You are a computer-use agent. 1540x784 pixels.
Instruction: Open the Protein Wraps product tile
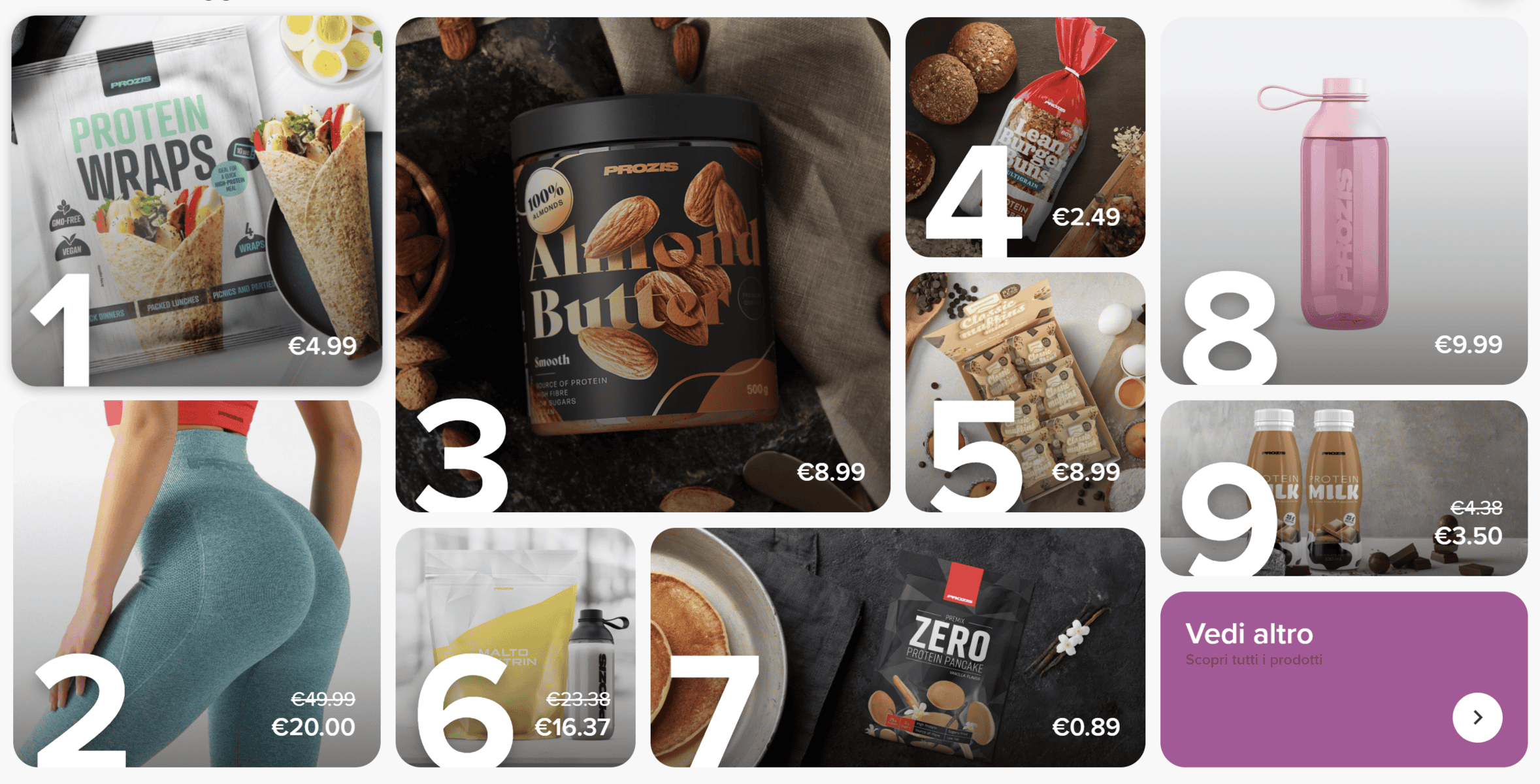click(196, 201)
